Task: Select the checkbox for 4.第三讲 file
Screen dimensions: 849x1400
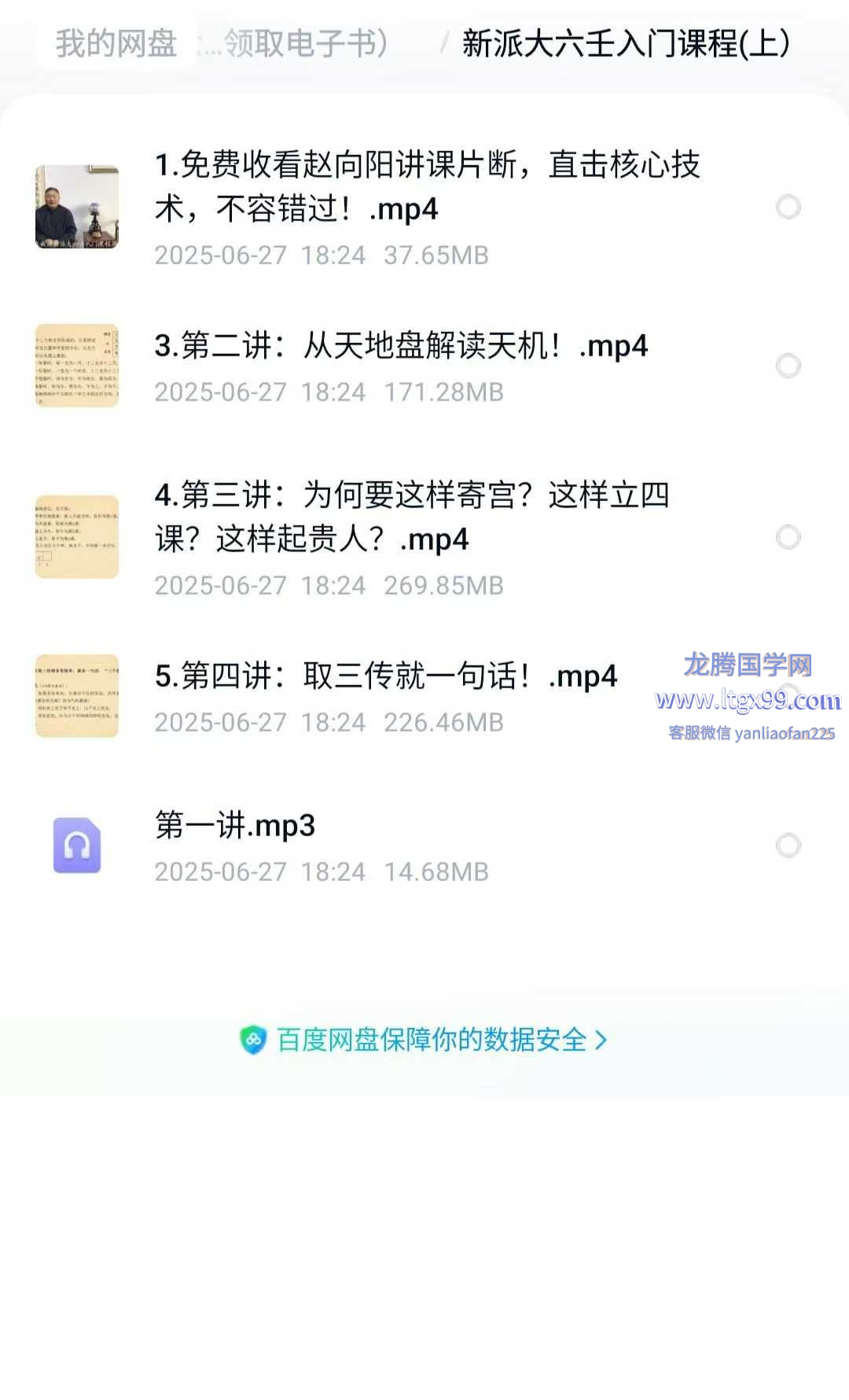Action: [788, 537]
